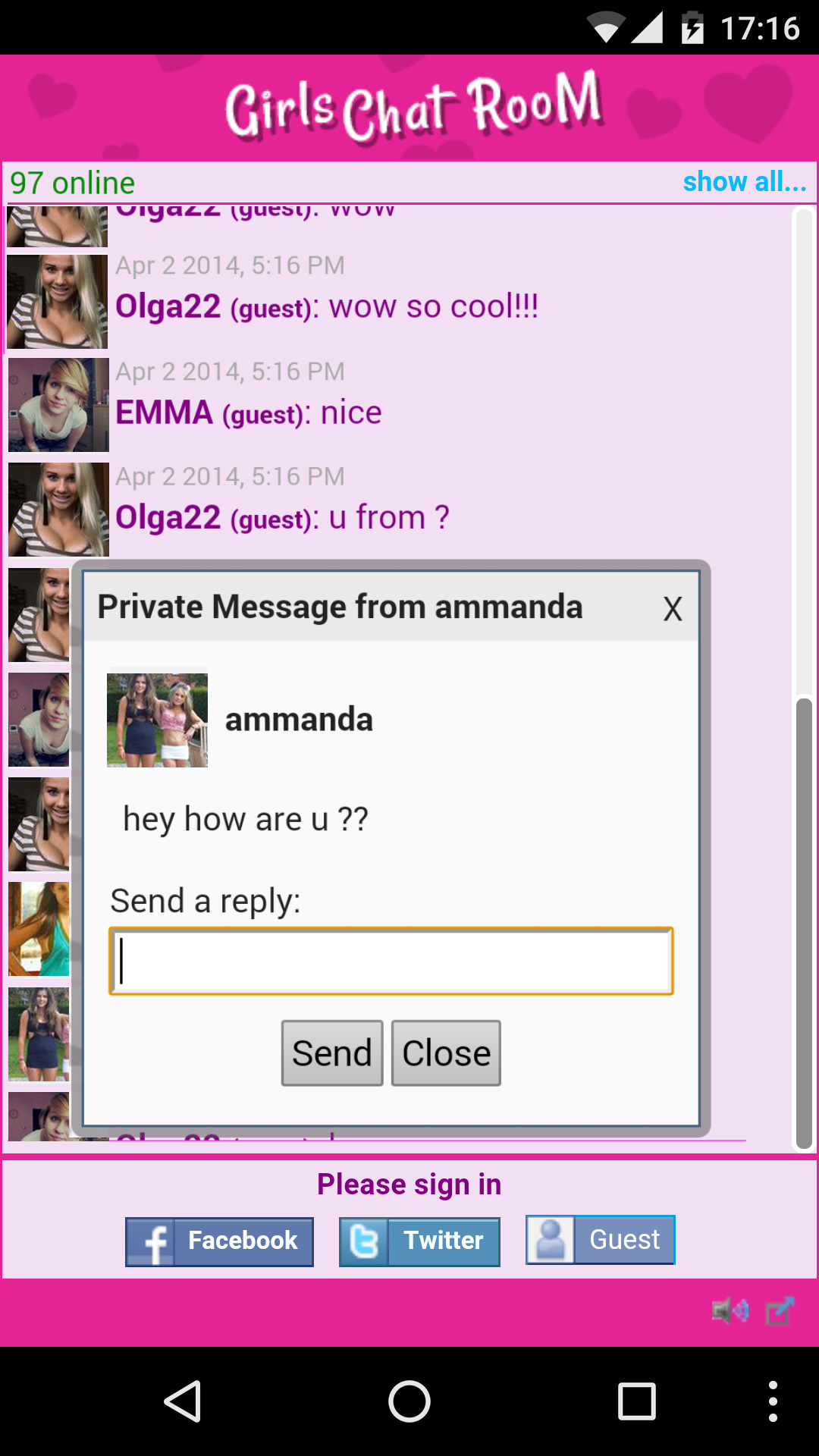
Task: Open ammanda's profile picture in the dialog
Action: point(157,720)
